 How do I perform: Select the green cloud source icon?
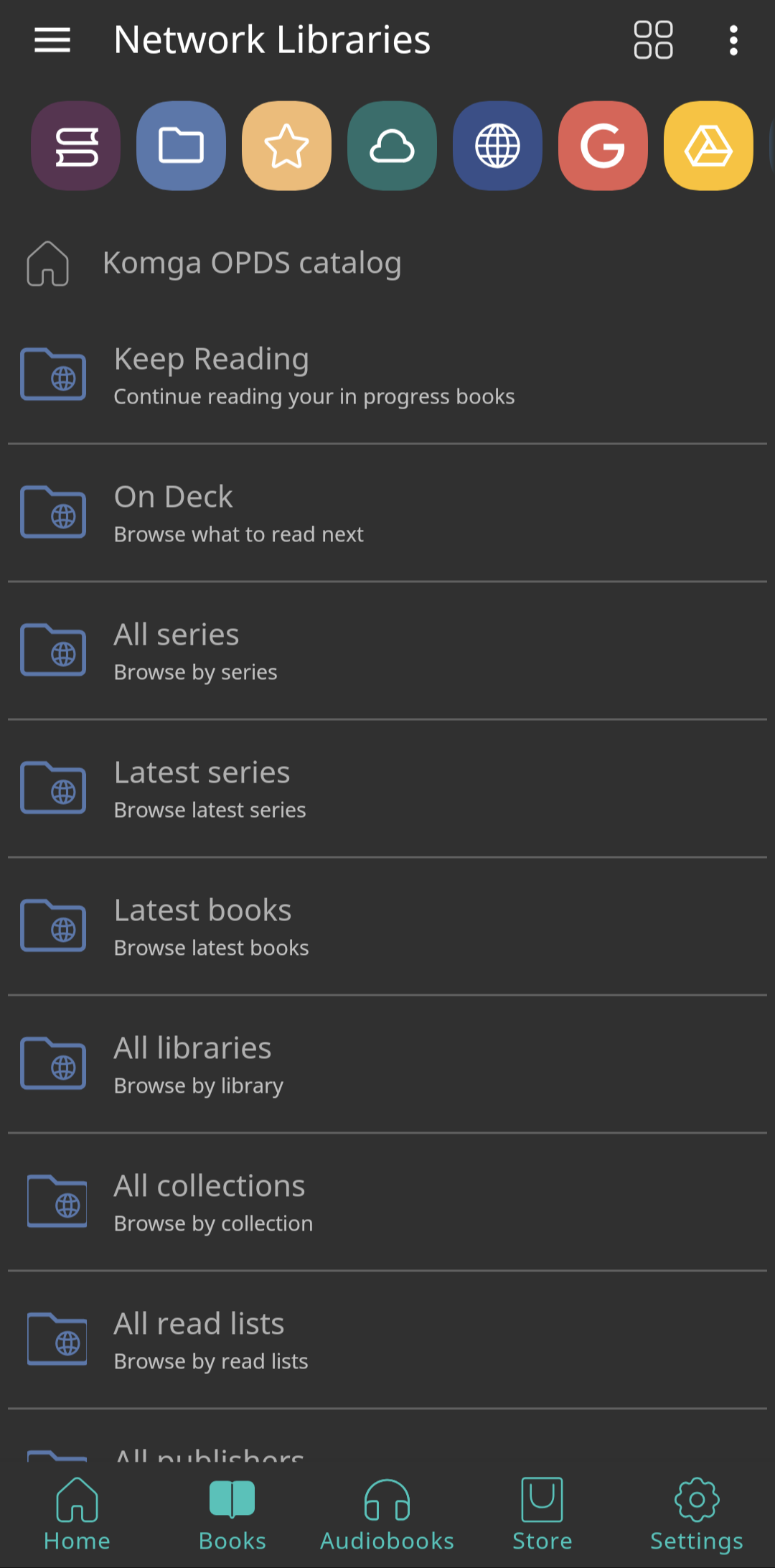coord(392,146)
